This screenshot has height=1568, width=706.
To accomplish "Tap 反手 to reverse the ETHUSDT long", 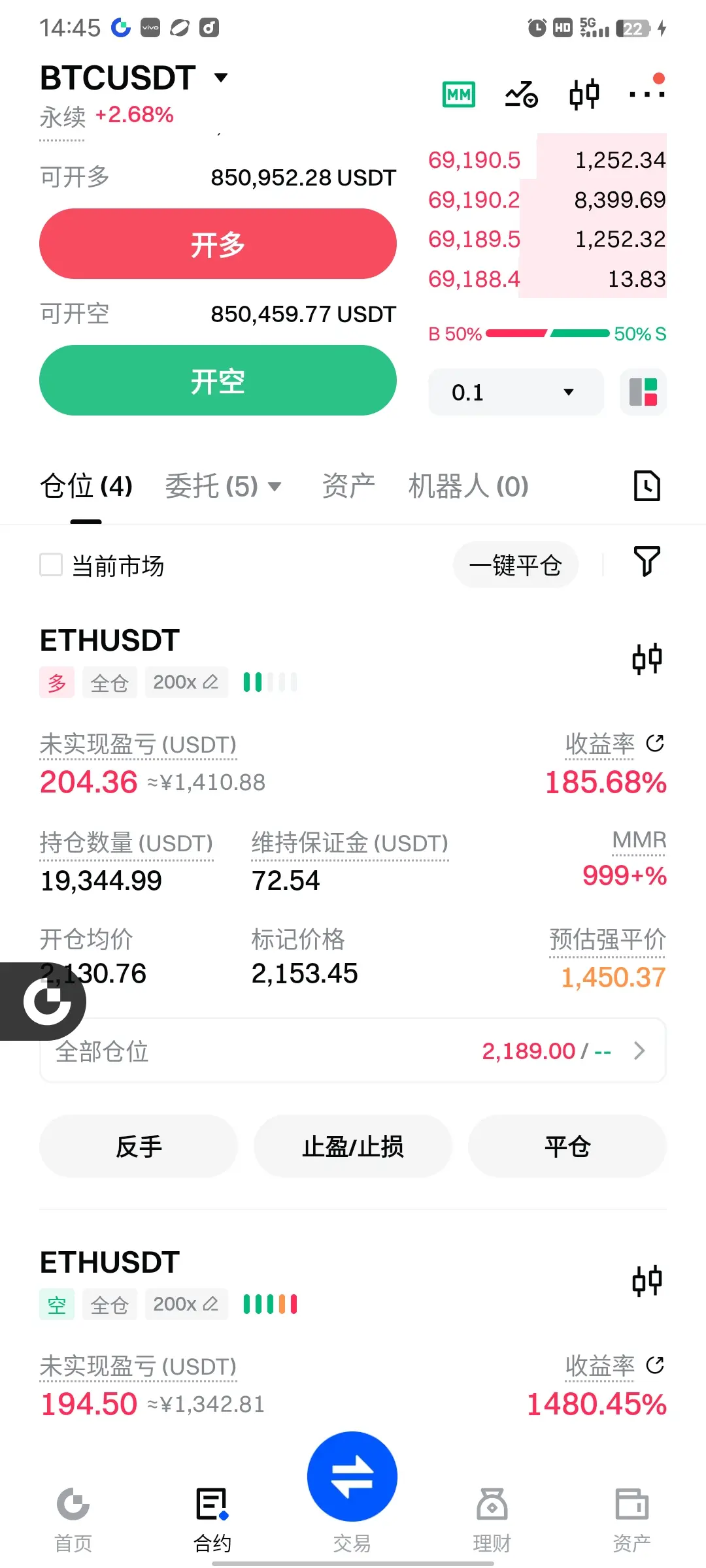I will point(139,1146).
